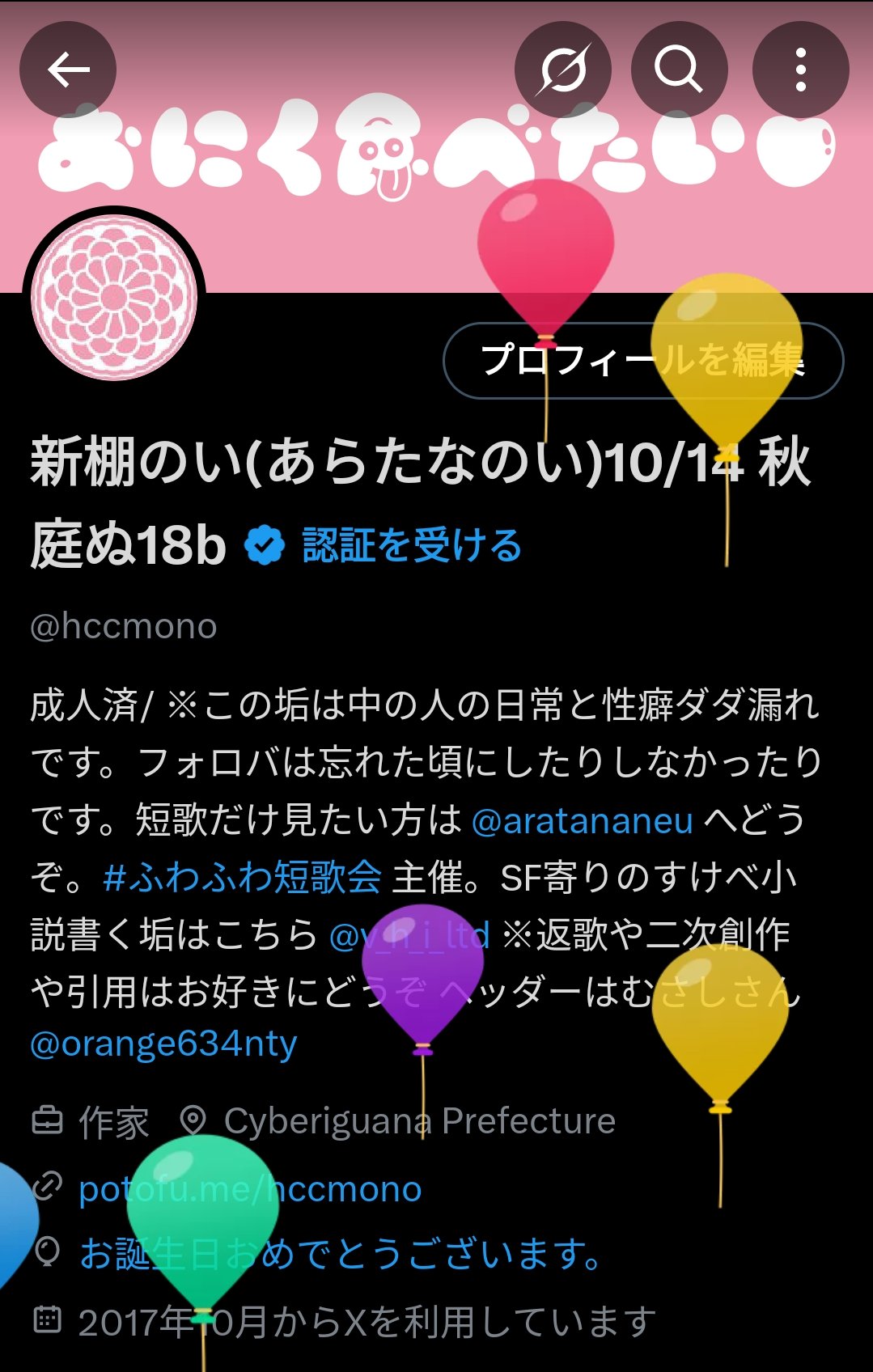Open the @orange634nty mention

pos(163,1044)
